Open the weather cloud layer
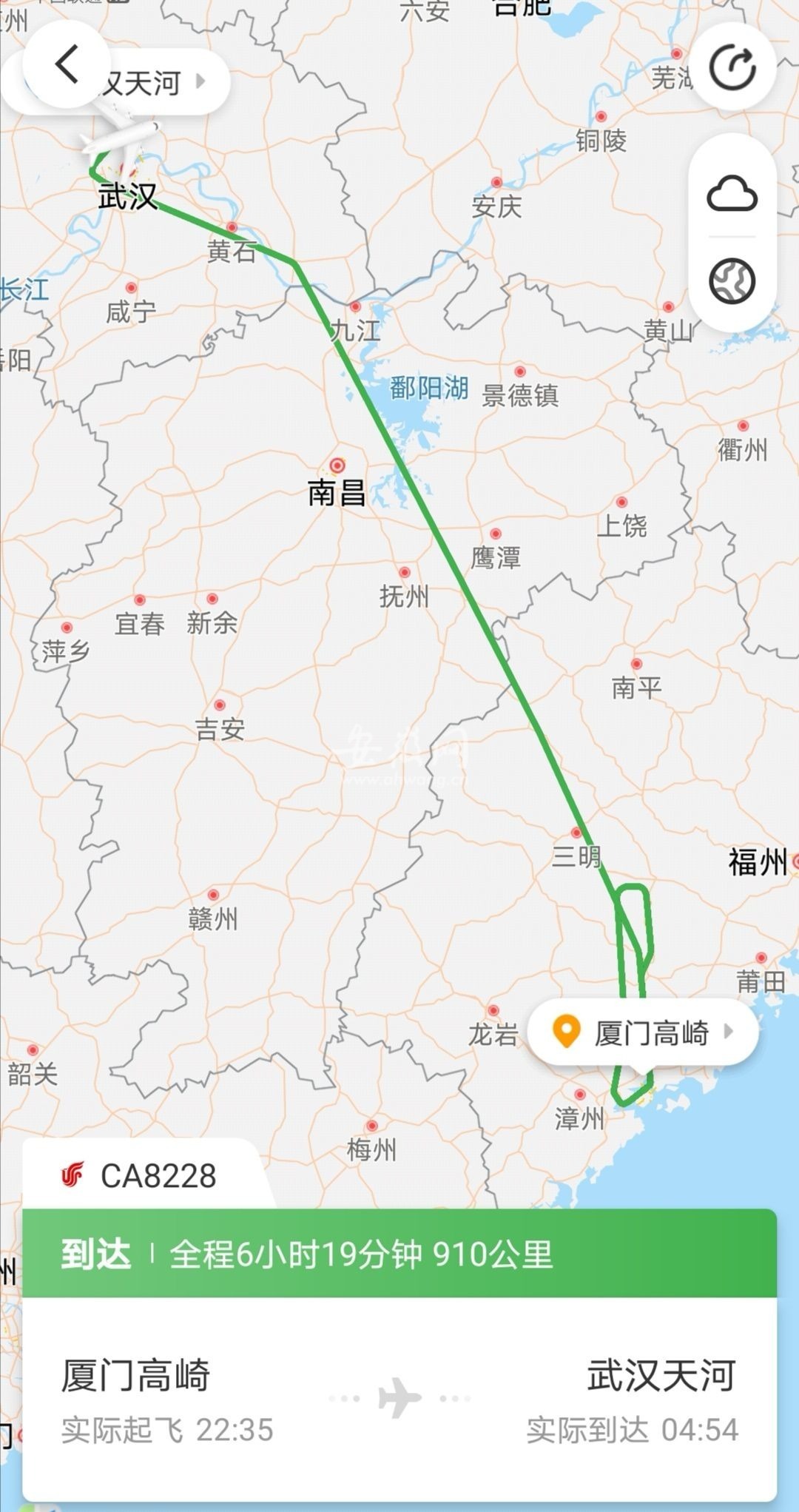The height and width of the screenshot is (1512, 799). (x=732, y=195)
